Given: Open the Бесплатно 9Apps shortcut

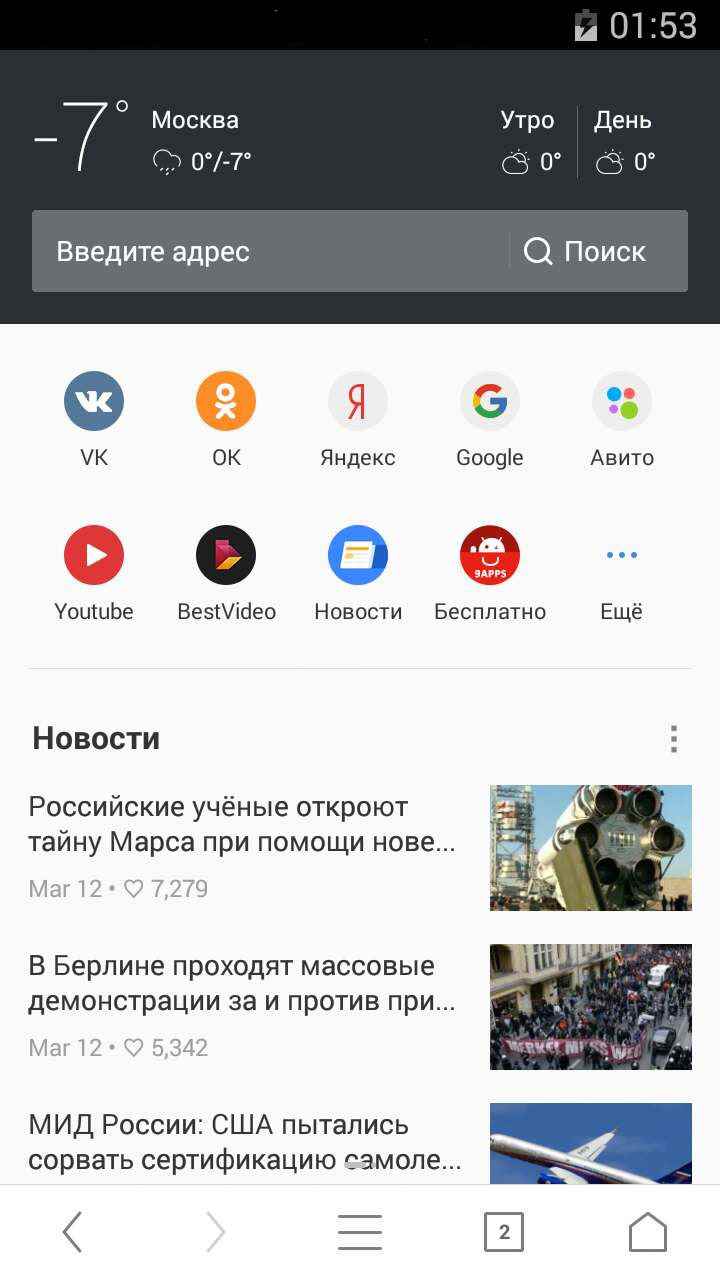Looking at the screenshot, I should [490, 554].
